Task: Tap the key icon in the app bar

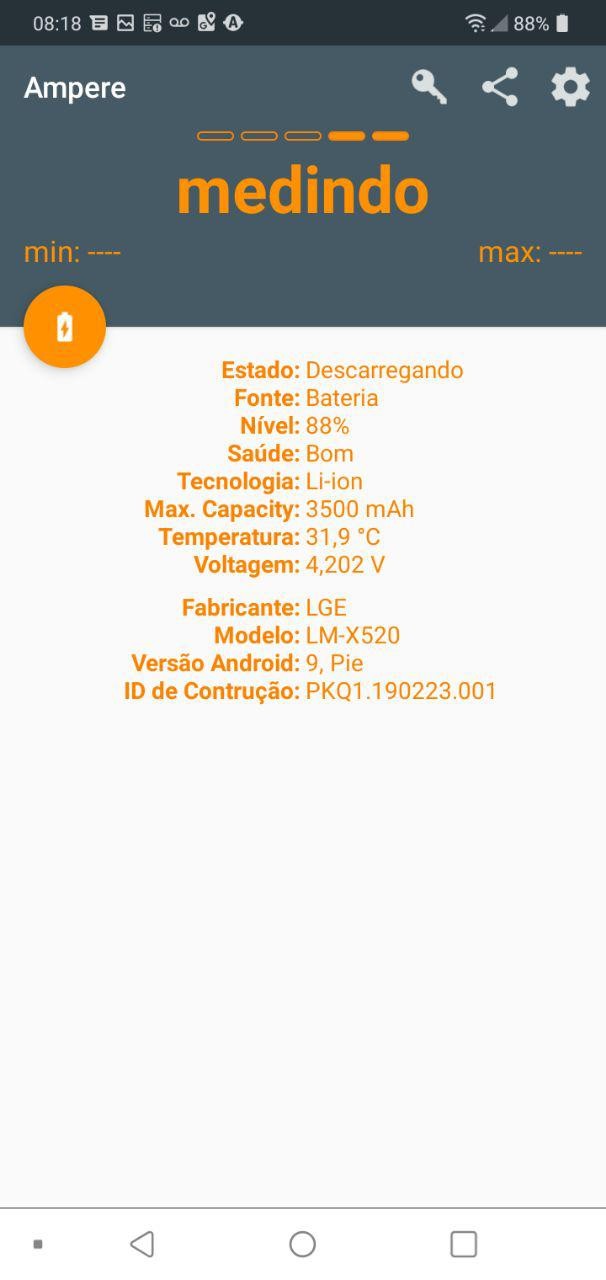Action: (x=429, y=87)
